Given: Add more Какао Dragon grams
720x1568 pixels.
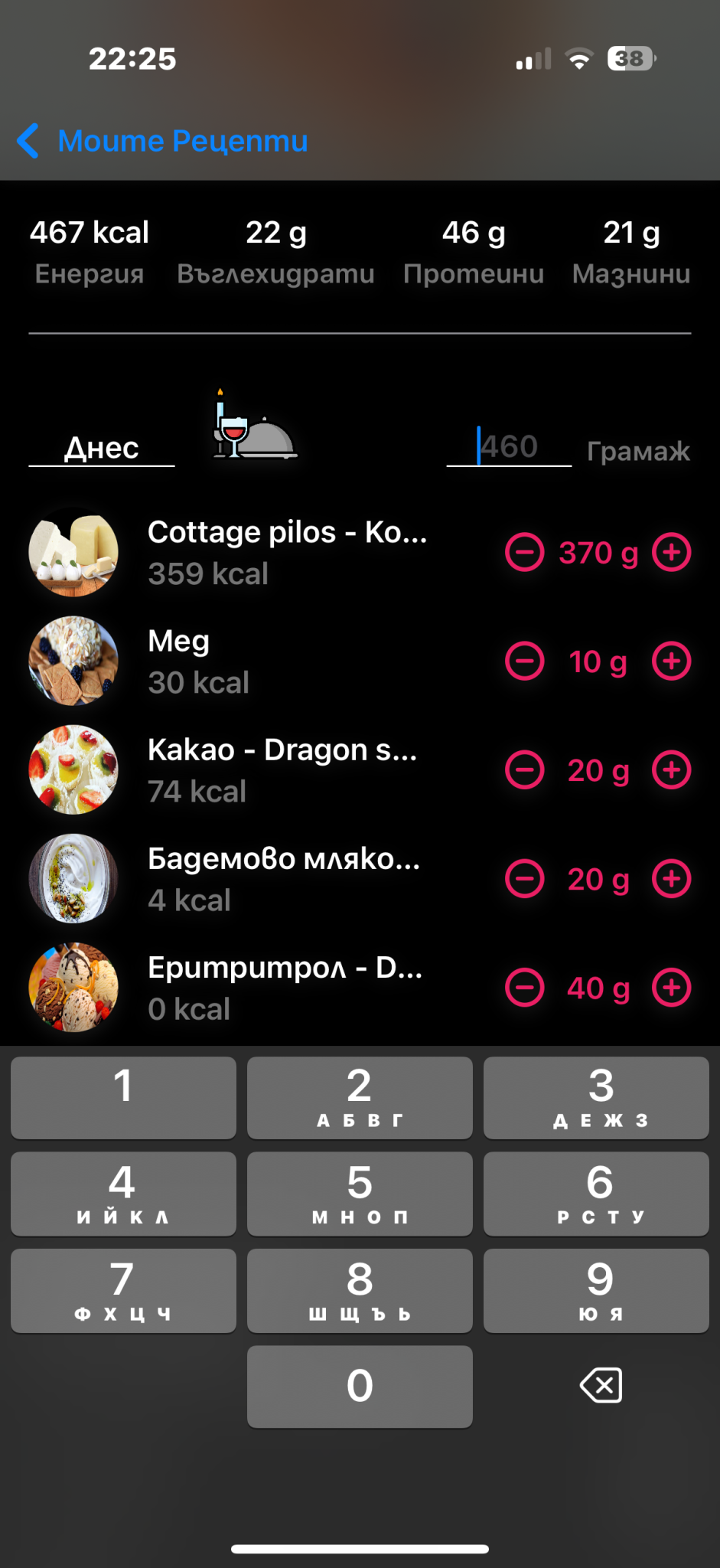Looking at the screenshot, I should pos(671,770).
